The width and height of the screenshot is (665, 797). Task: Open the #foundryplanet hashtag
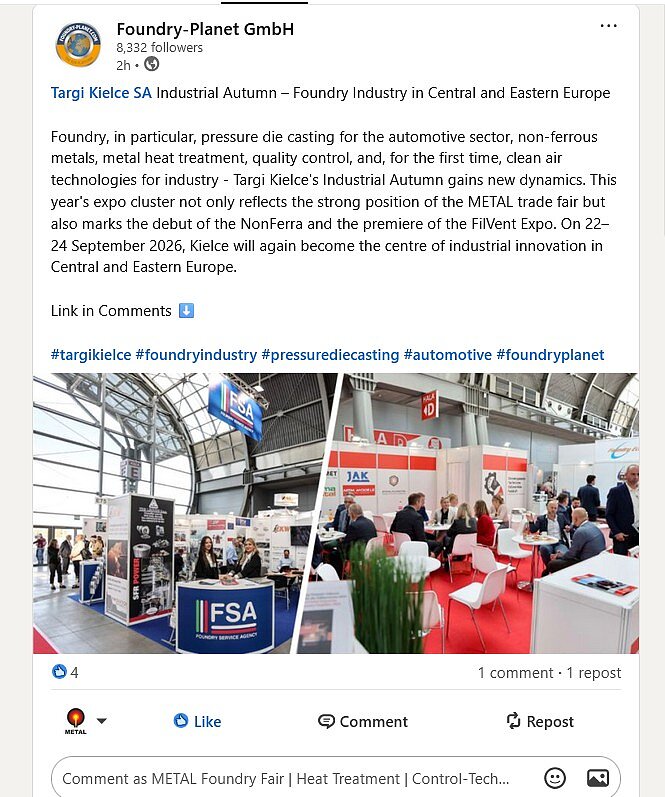point(550,355)
